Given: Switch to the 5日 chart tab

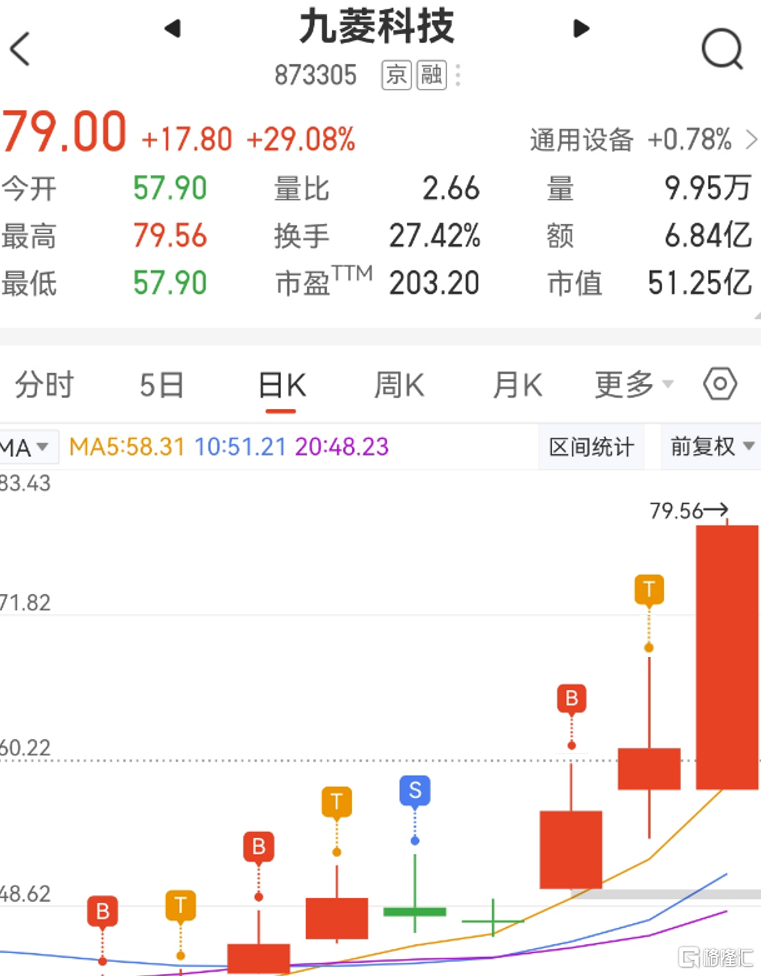Looking at the screenshot, I should point(161,385).
